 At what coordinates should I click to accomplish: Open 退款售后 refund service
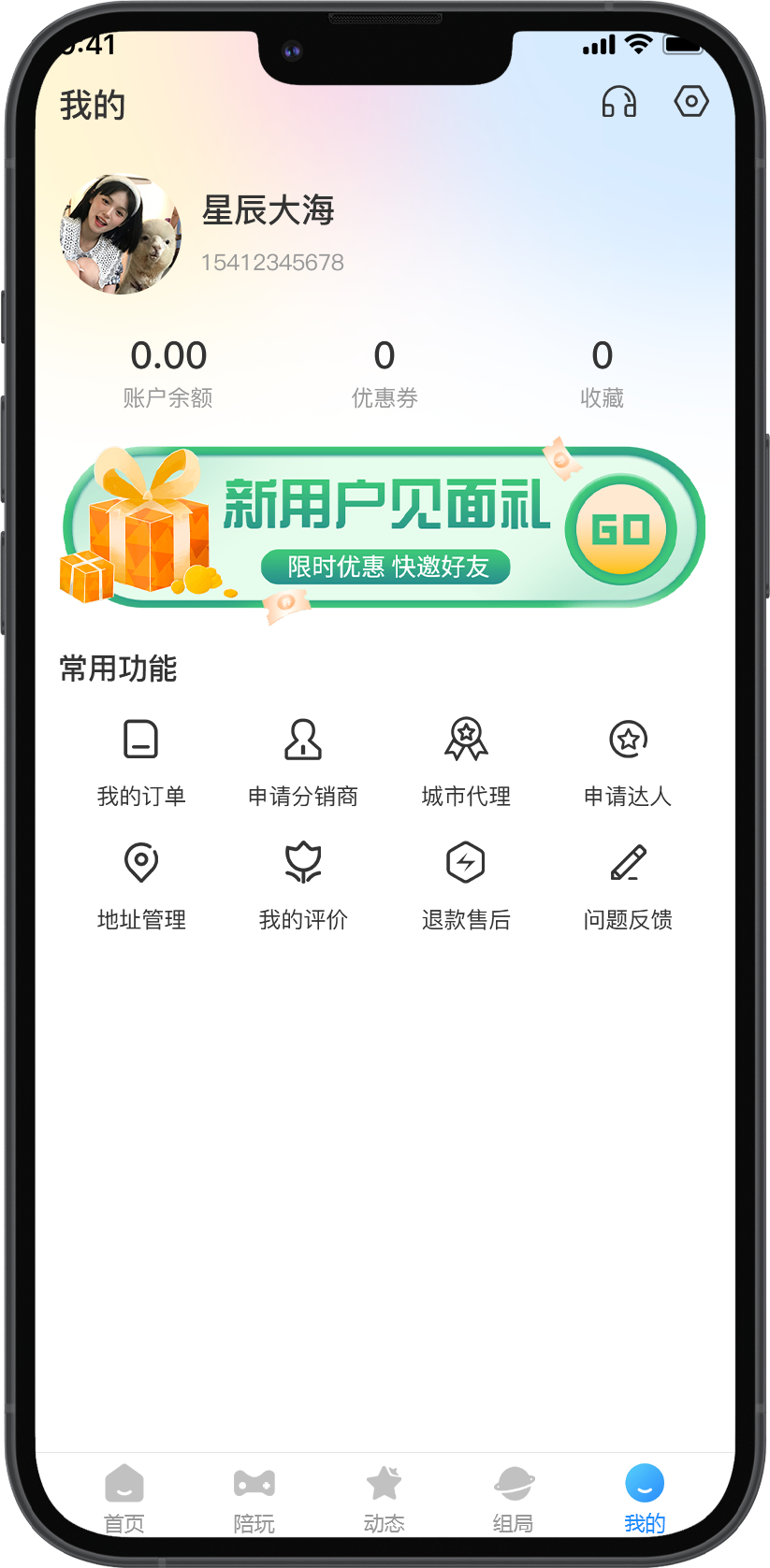(x=466, y=885)
